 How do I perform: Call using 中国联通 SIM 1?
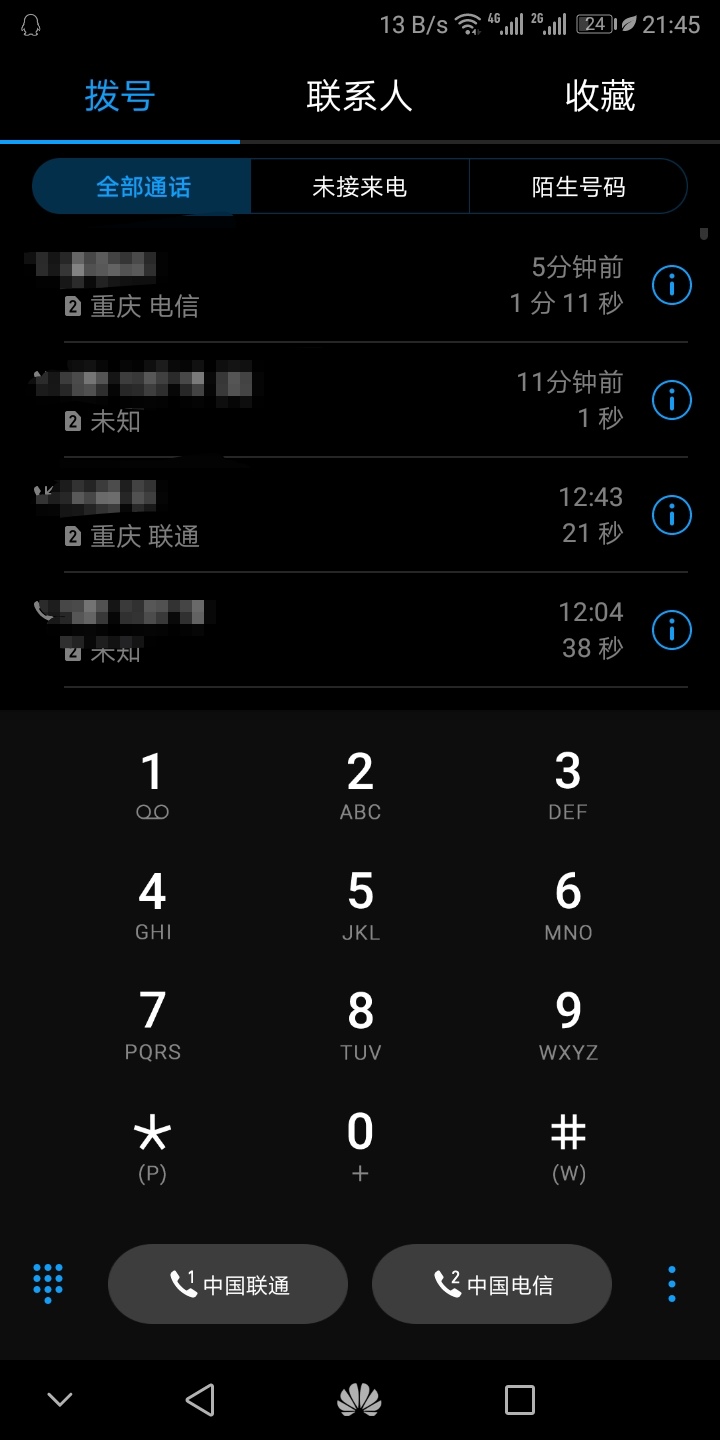228,1284
